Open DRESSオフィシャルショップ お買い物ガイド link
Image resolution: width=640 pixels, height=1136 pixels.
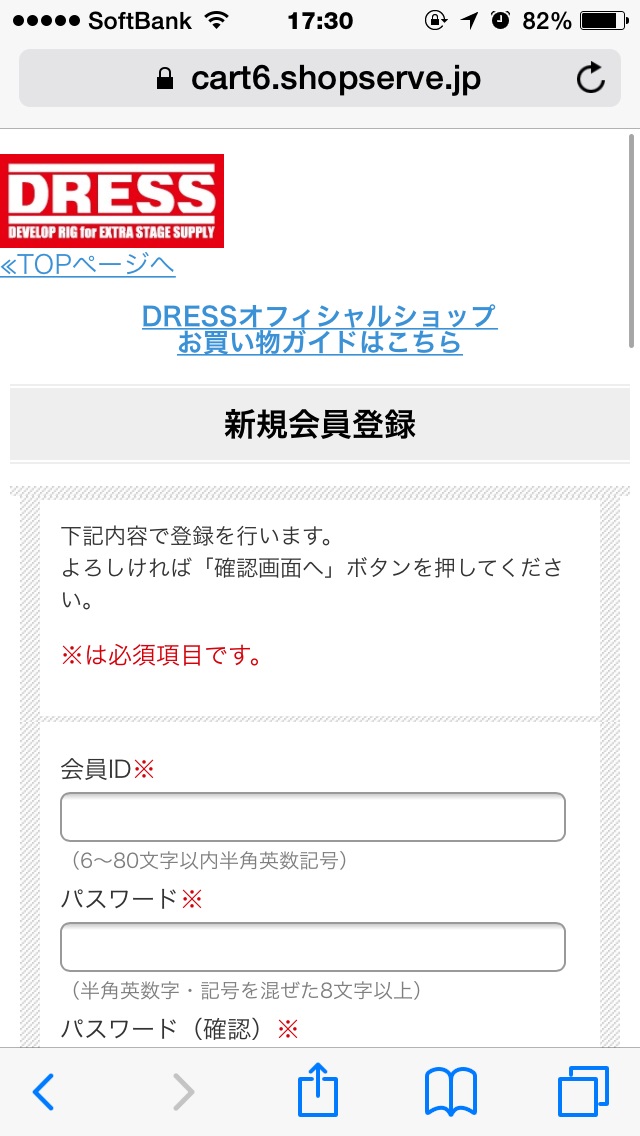tap(320, 329)
